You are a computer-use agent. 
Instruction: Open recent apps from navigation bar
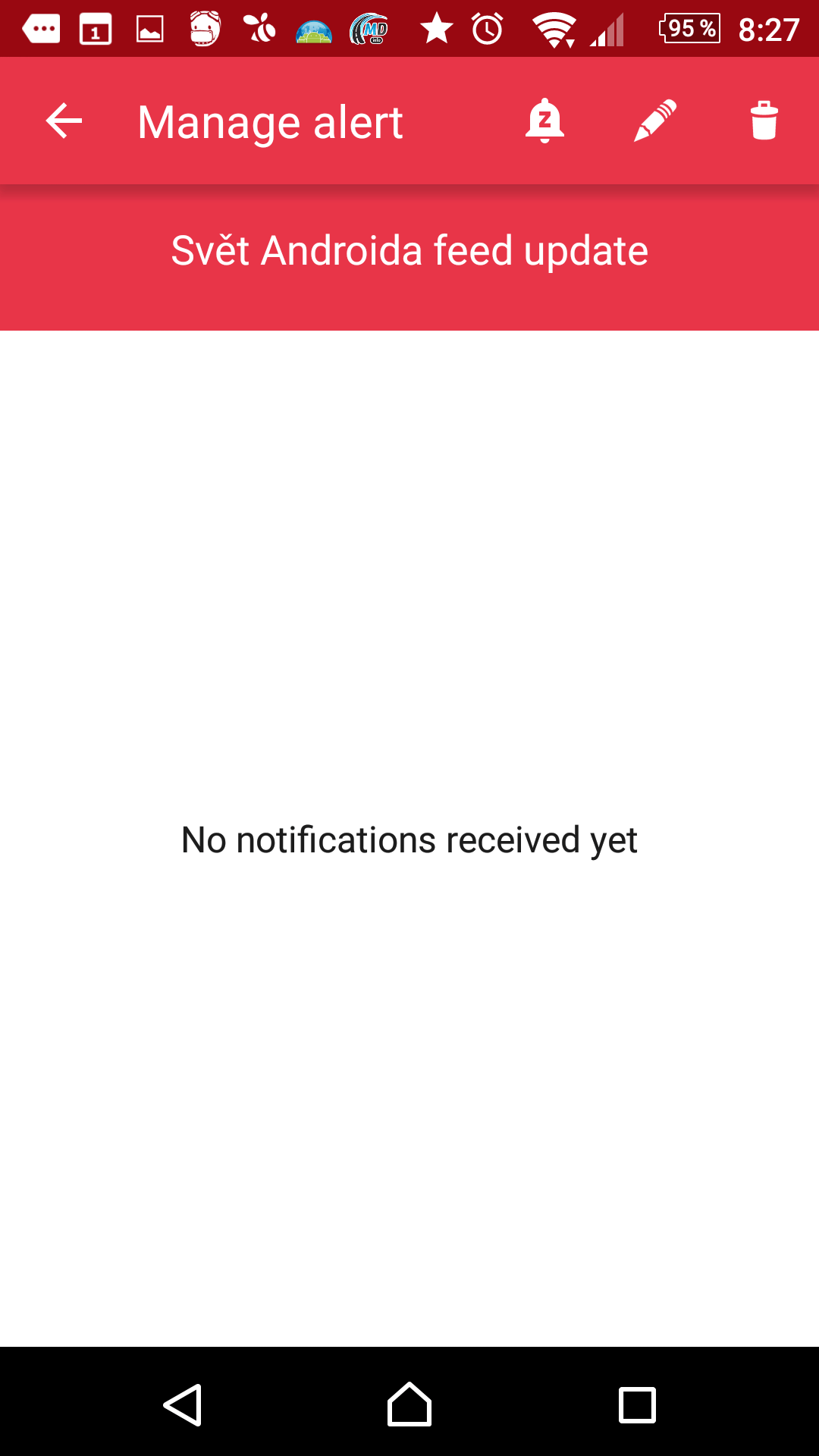click(637, 1405)
